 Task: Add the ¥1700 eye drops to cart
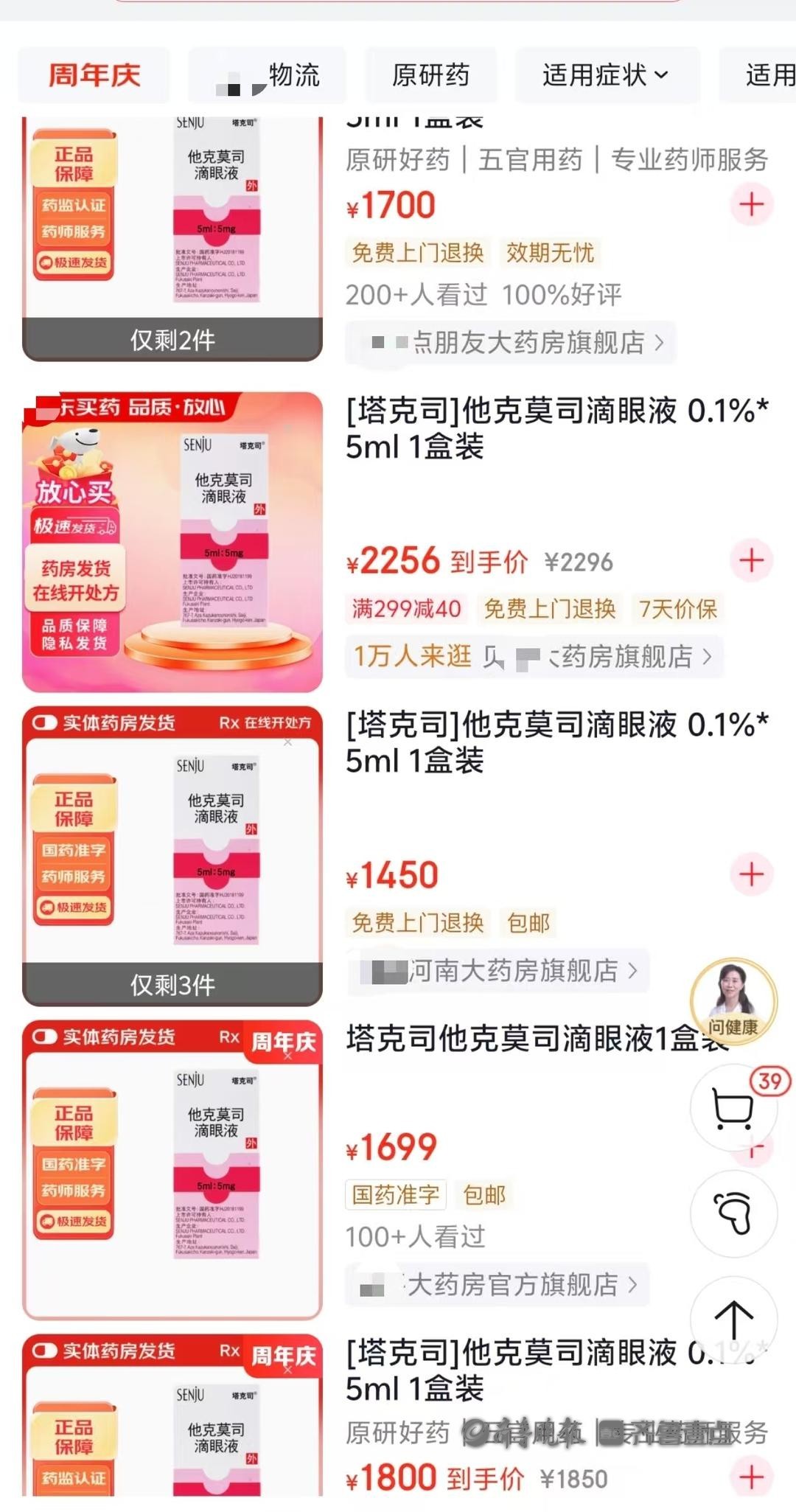[751, 204]
